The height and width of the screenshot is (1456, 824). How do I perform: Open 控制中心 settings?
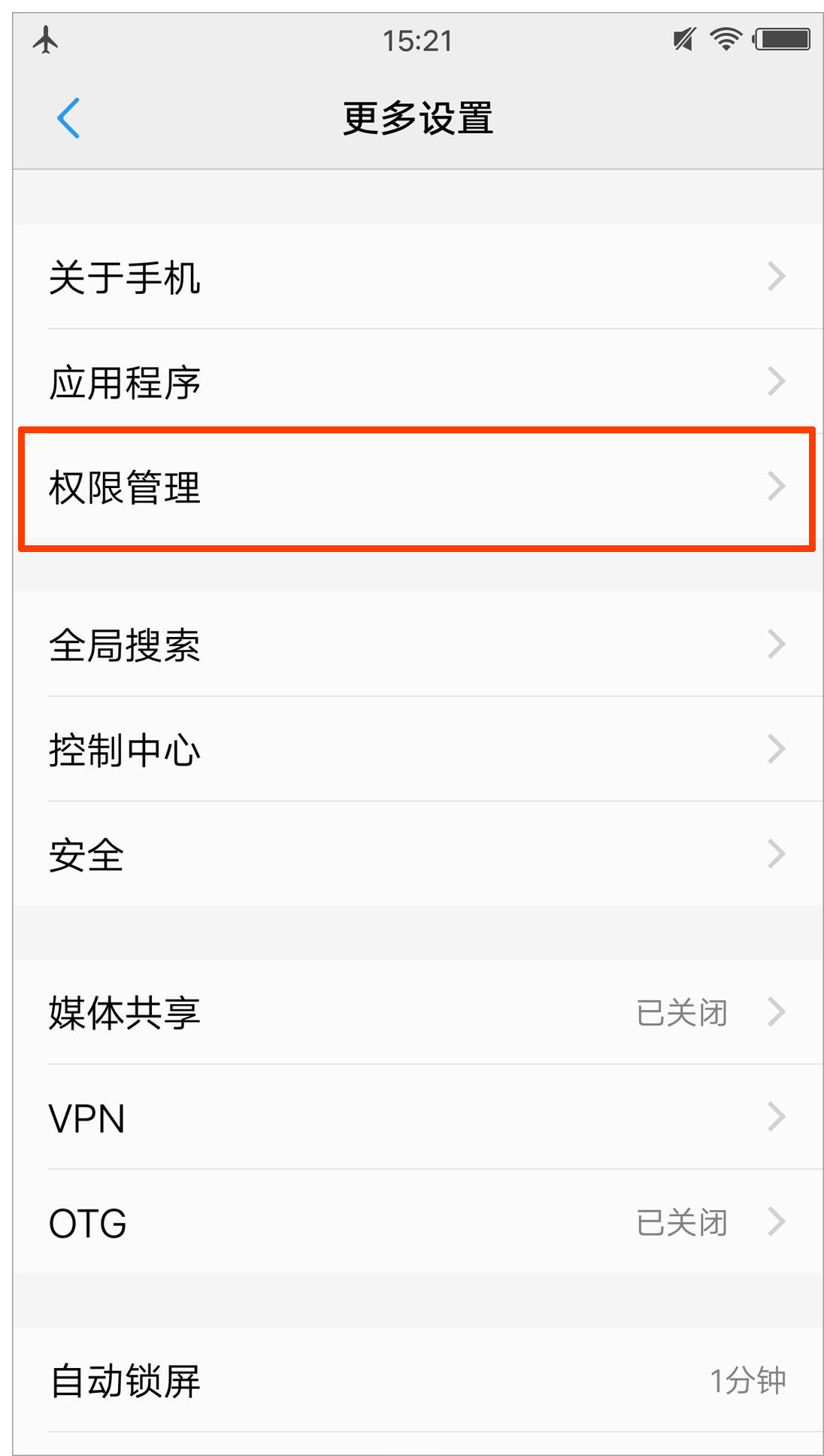(417, 749)
